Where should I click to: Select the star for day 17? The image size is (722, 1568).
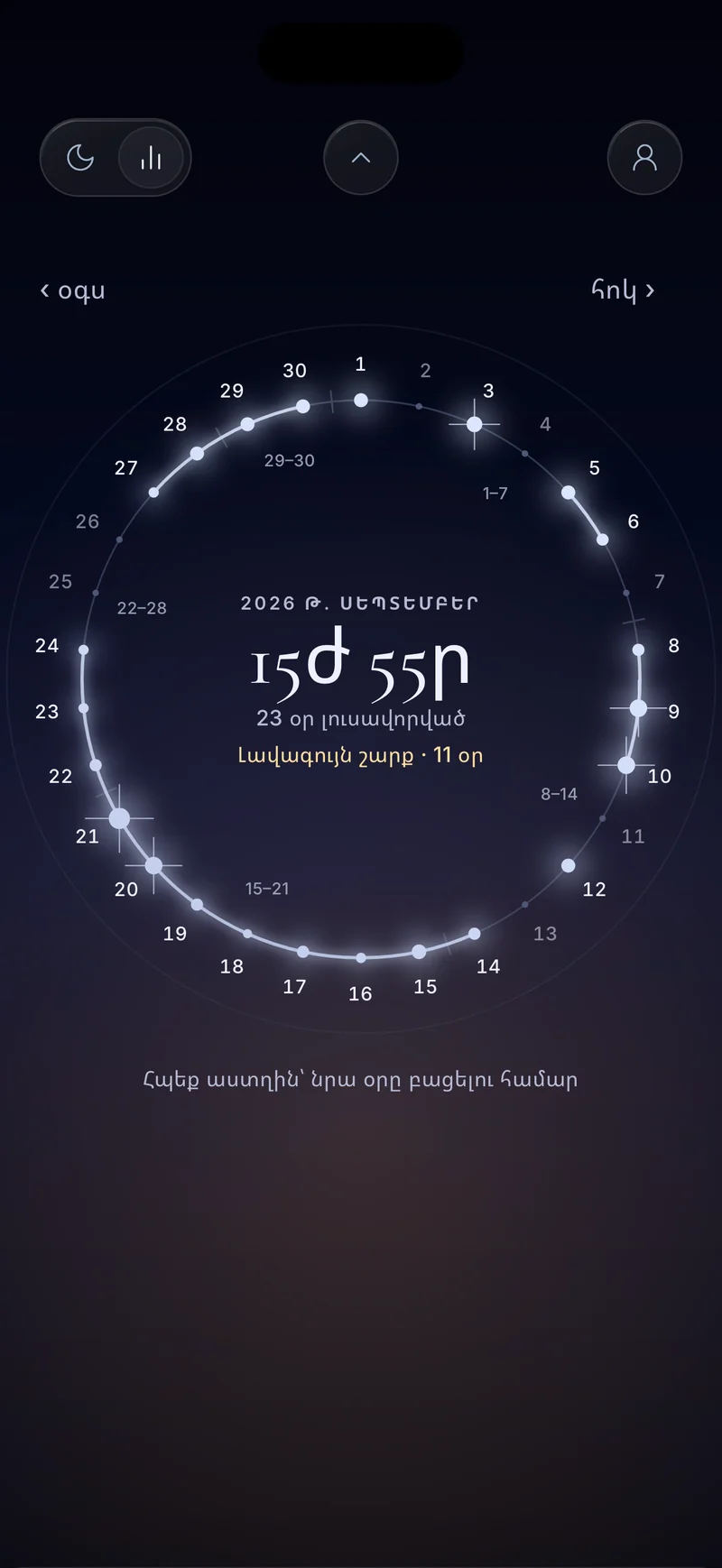point(303,952)
